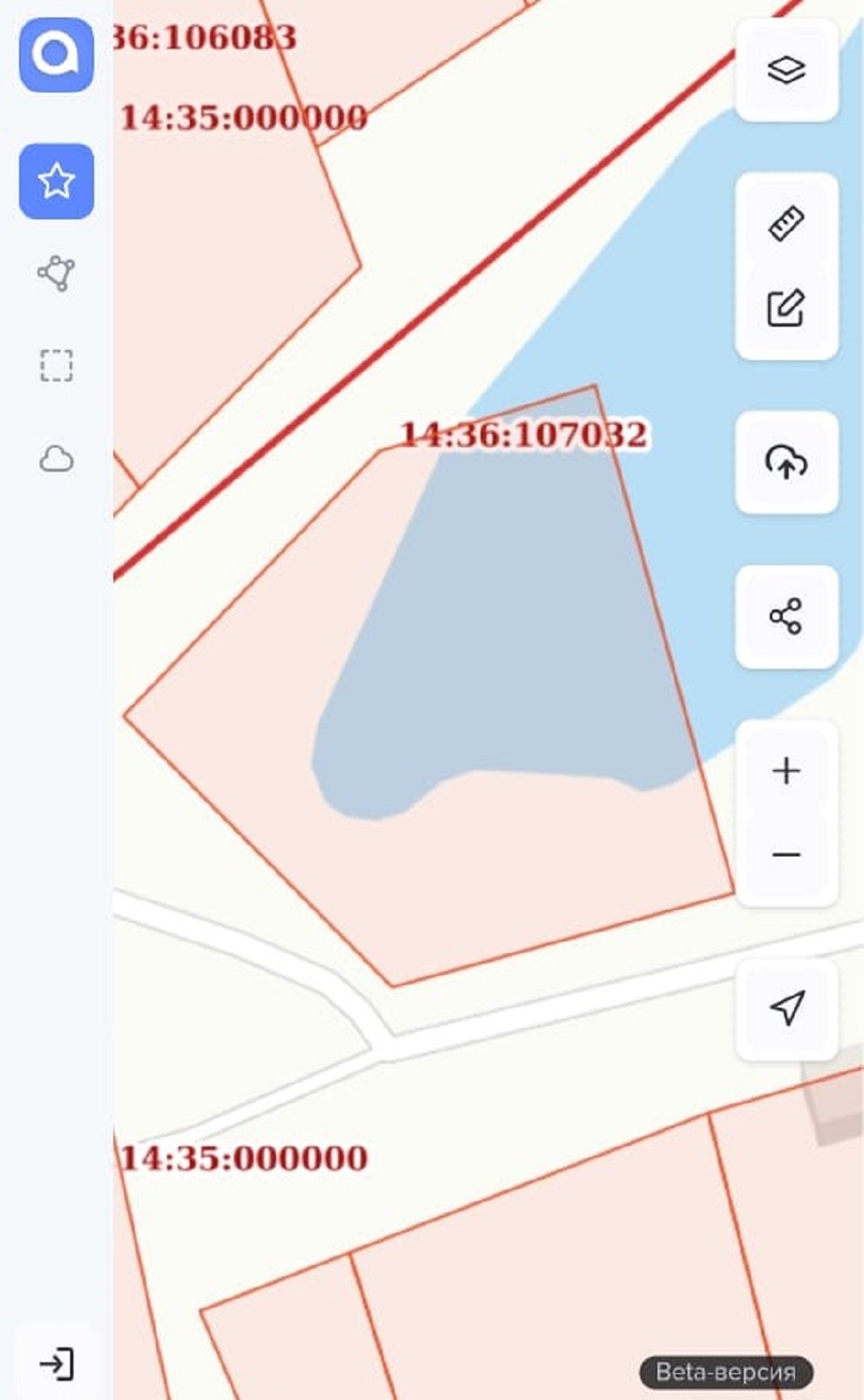Zoom in with the plus button

tap(786, 771)
